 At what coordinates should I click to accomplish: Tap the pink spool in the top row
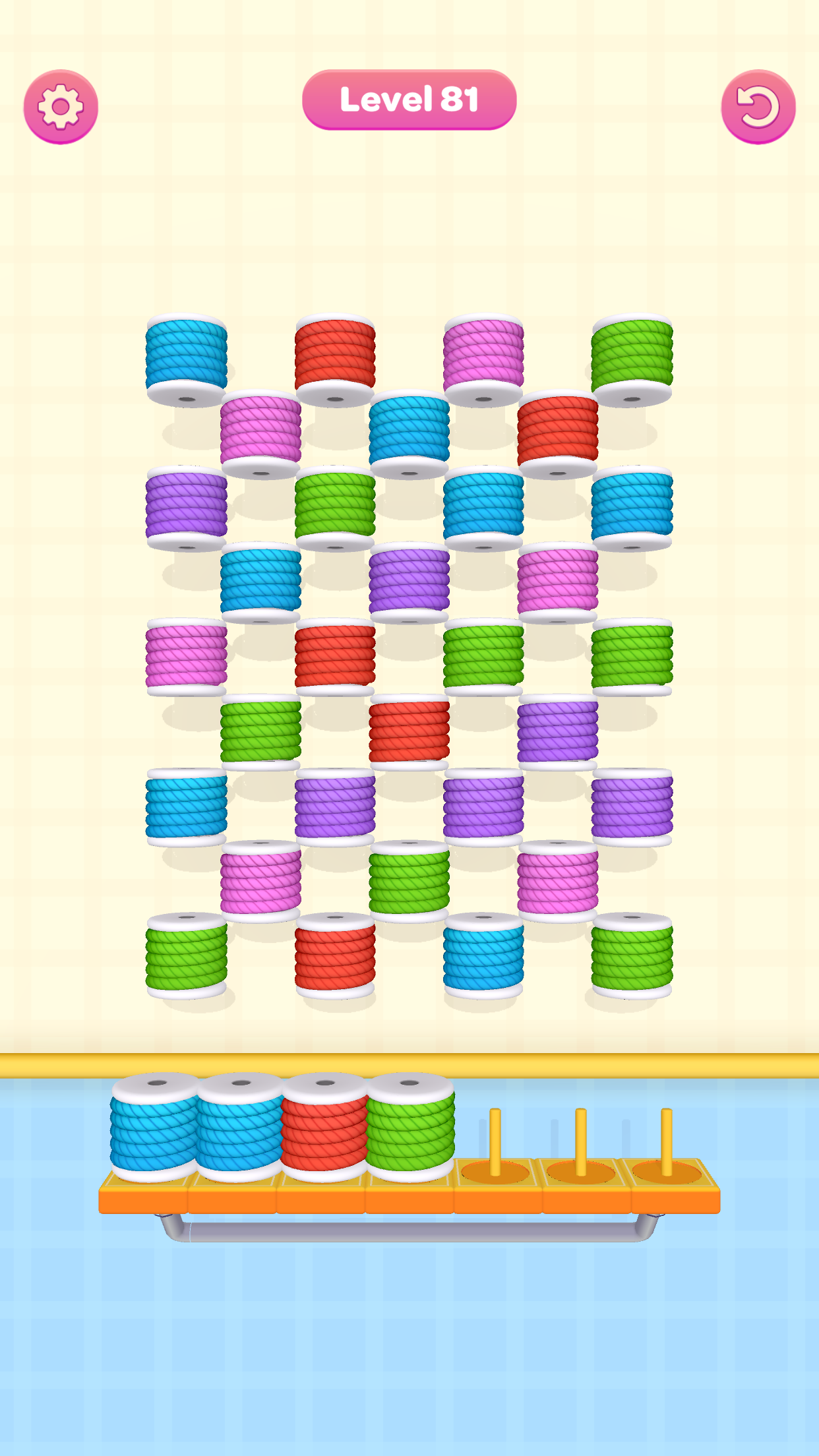click(x=483, y=356)
